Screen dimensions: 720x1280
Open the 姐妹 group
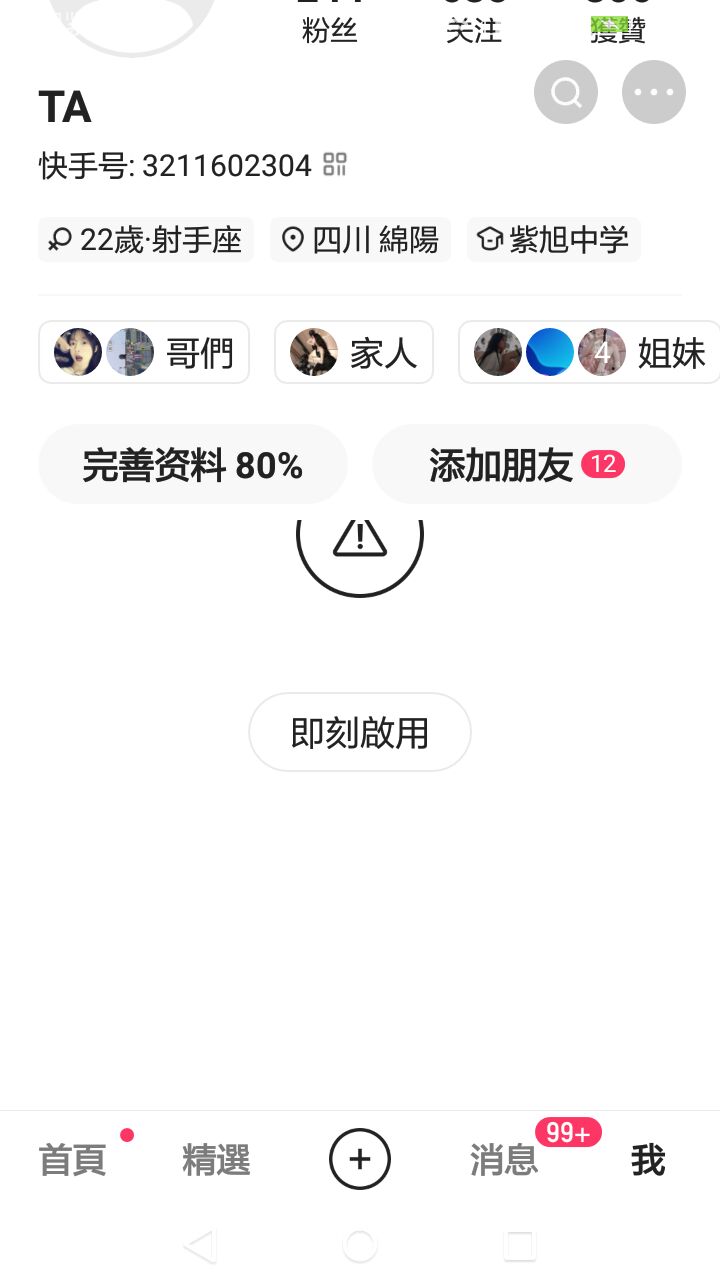pyautogui.click(x=590, y=352)
